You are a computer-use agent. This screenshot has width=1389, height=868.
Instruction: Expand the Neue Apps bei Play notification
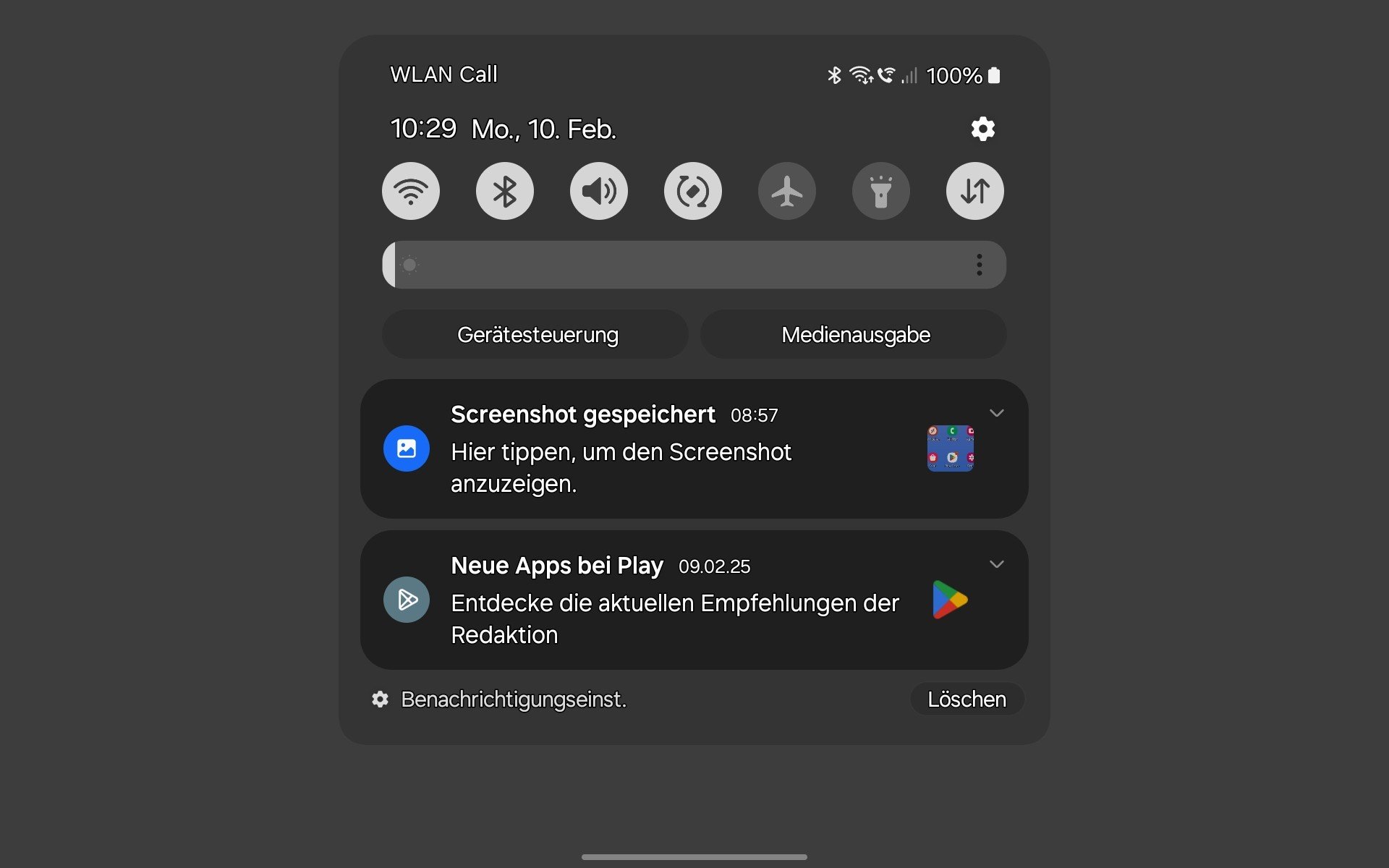tap(997, 564)
